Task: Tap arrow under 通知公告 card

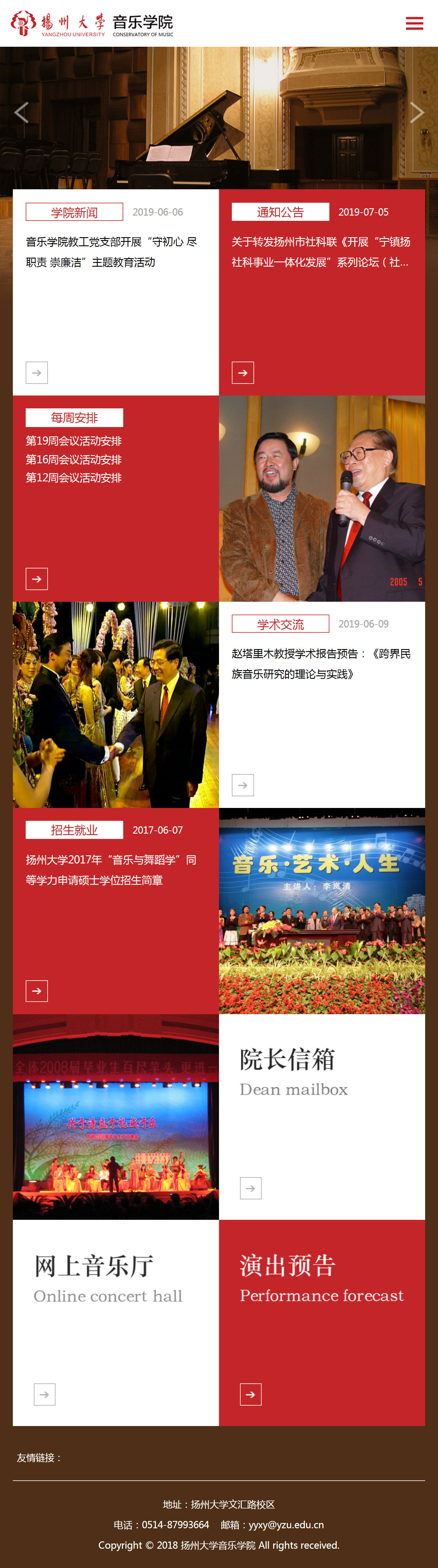Action: click(243, 372)
